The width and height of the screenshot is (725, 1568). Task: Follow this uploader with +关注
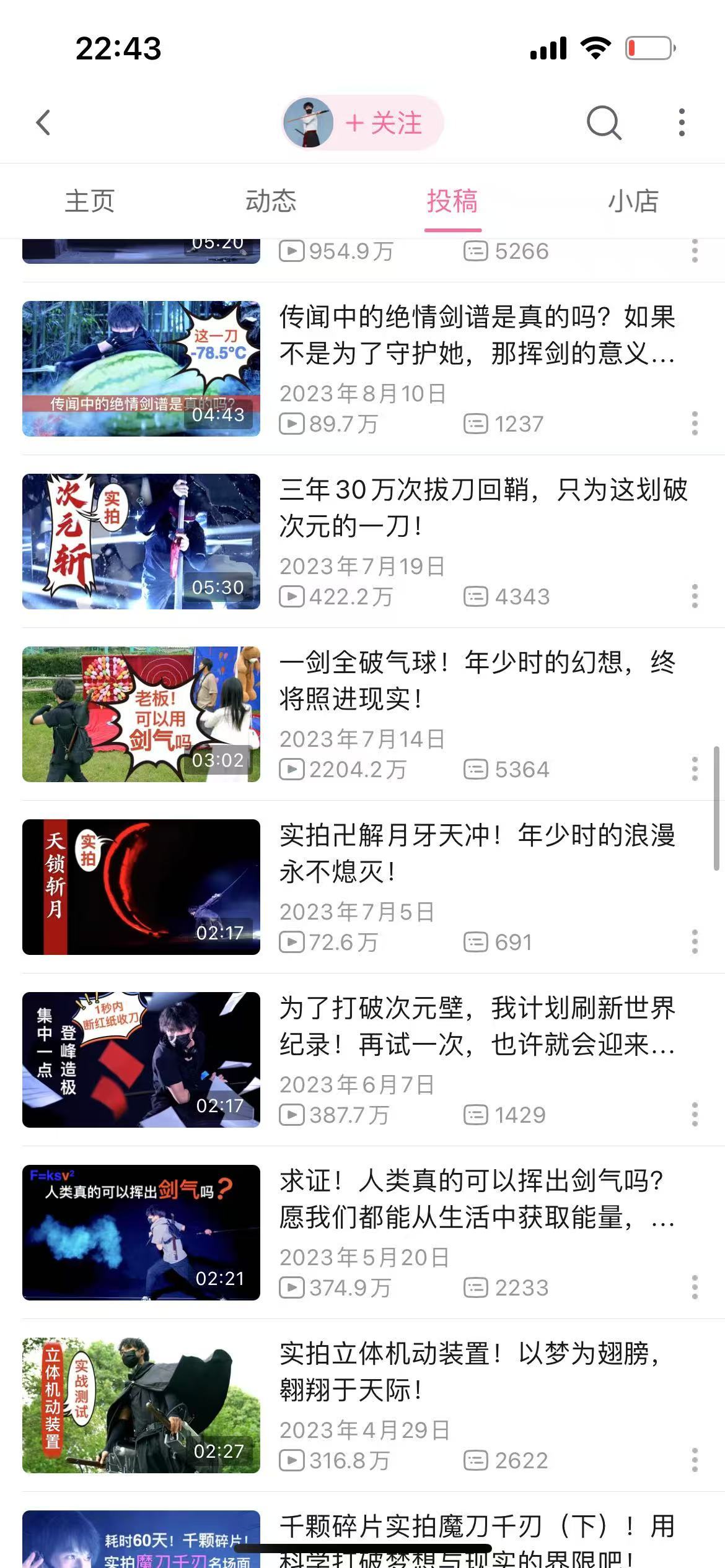pos(384,123)
